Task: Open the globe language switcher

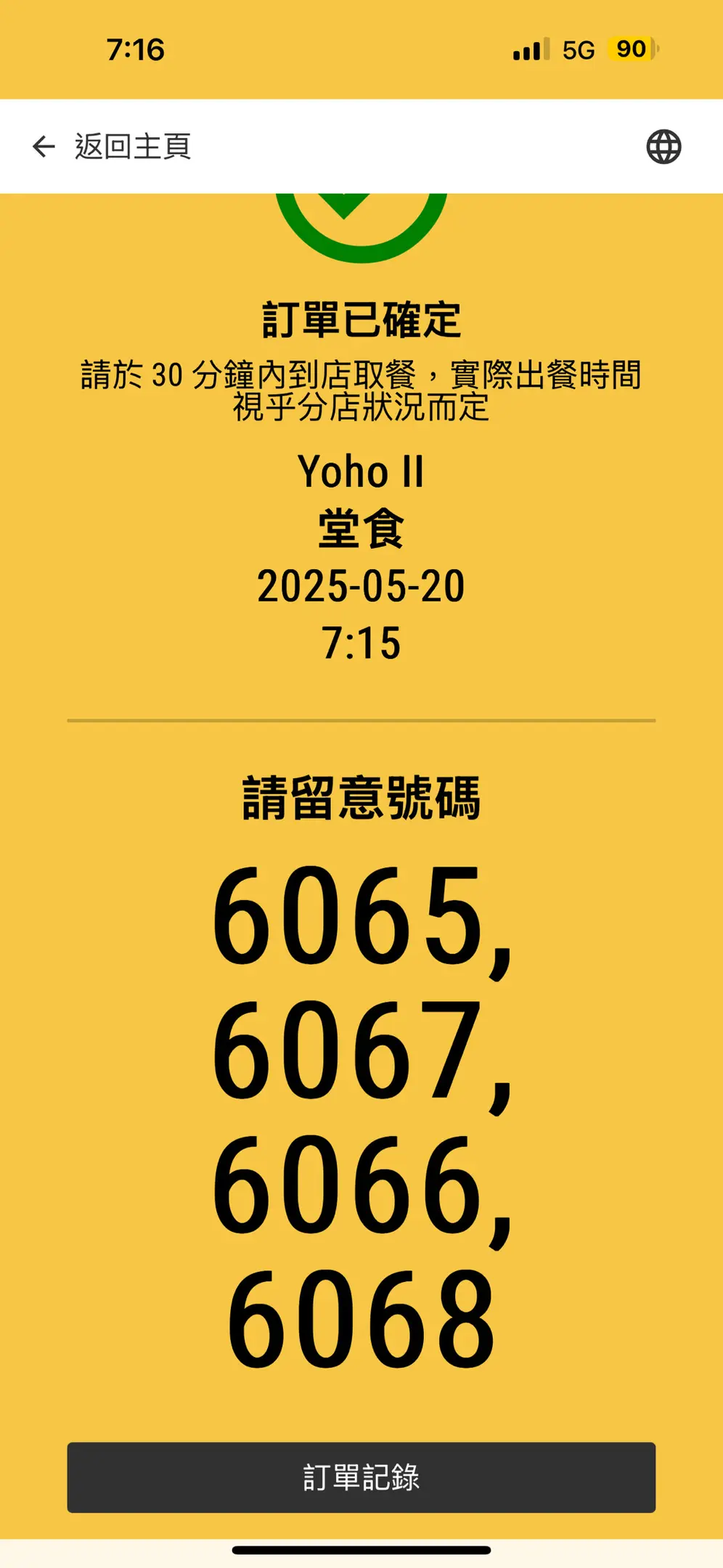Action: click(x=663, y=147)
